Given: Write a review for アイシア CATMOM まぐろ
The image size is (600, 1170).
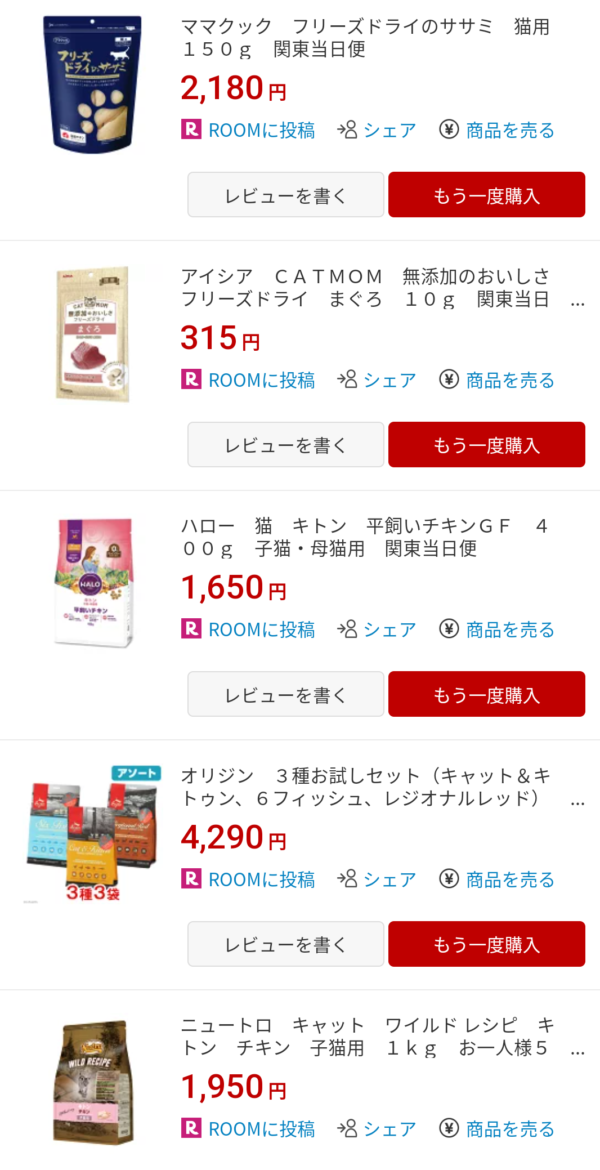Looking at the screenshot, I should tap(285, 445).
